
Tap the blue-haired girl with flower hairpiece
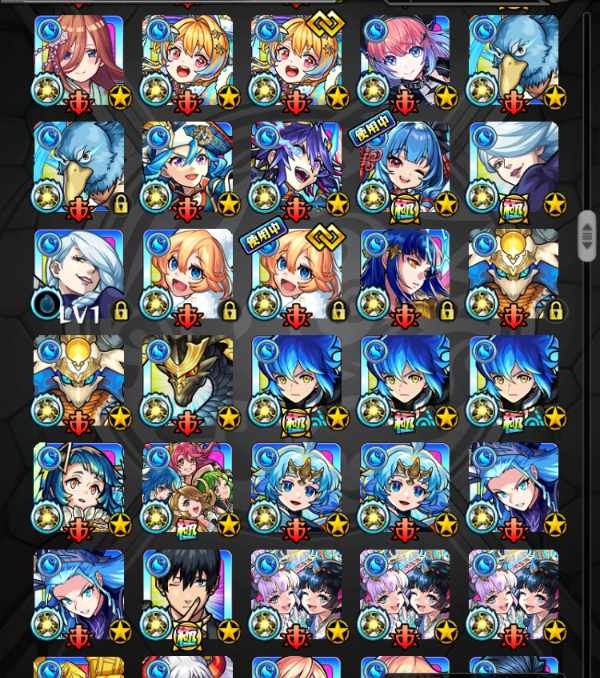pyautogui.click(x=79, y=491)
